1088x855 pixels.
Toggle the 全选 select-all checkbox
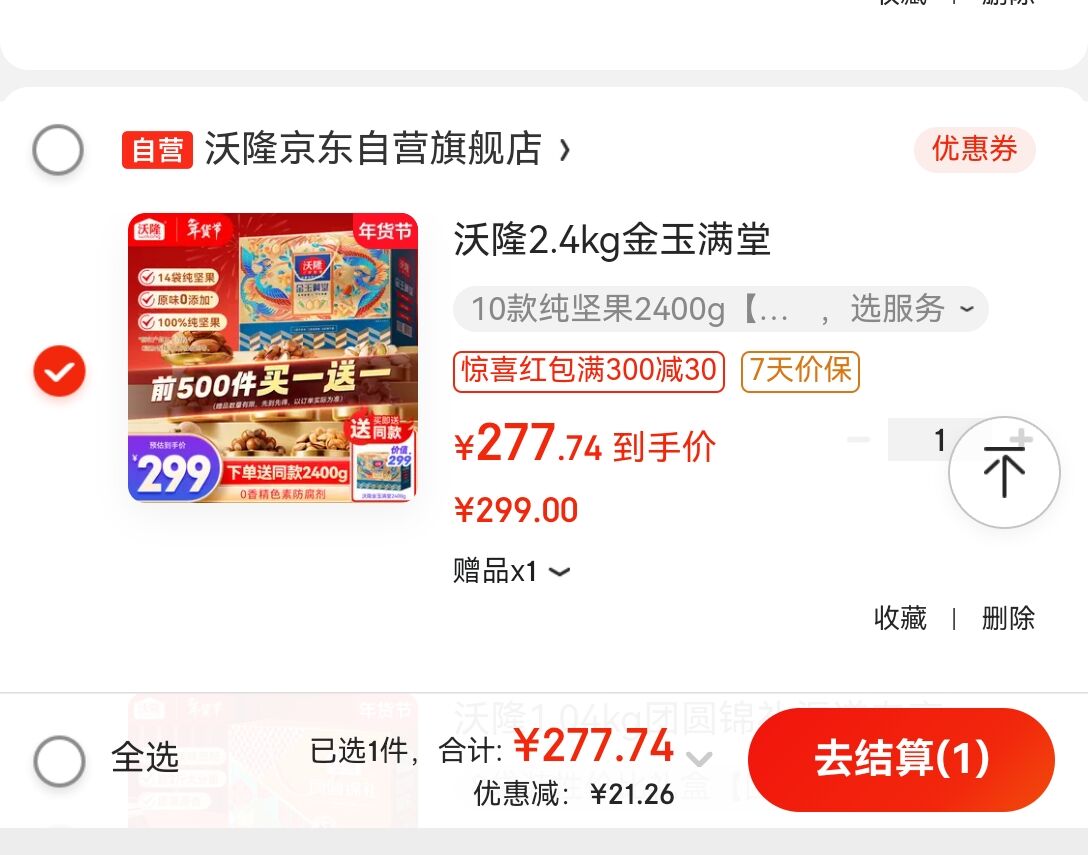click(x=59, y=761)
